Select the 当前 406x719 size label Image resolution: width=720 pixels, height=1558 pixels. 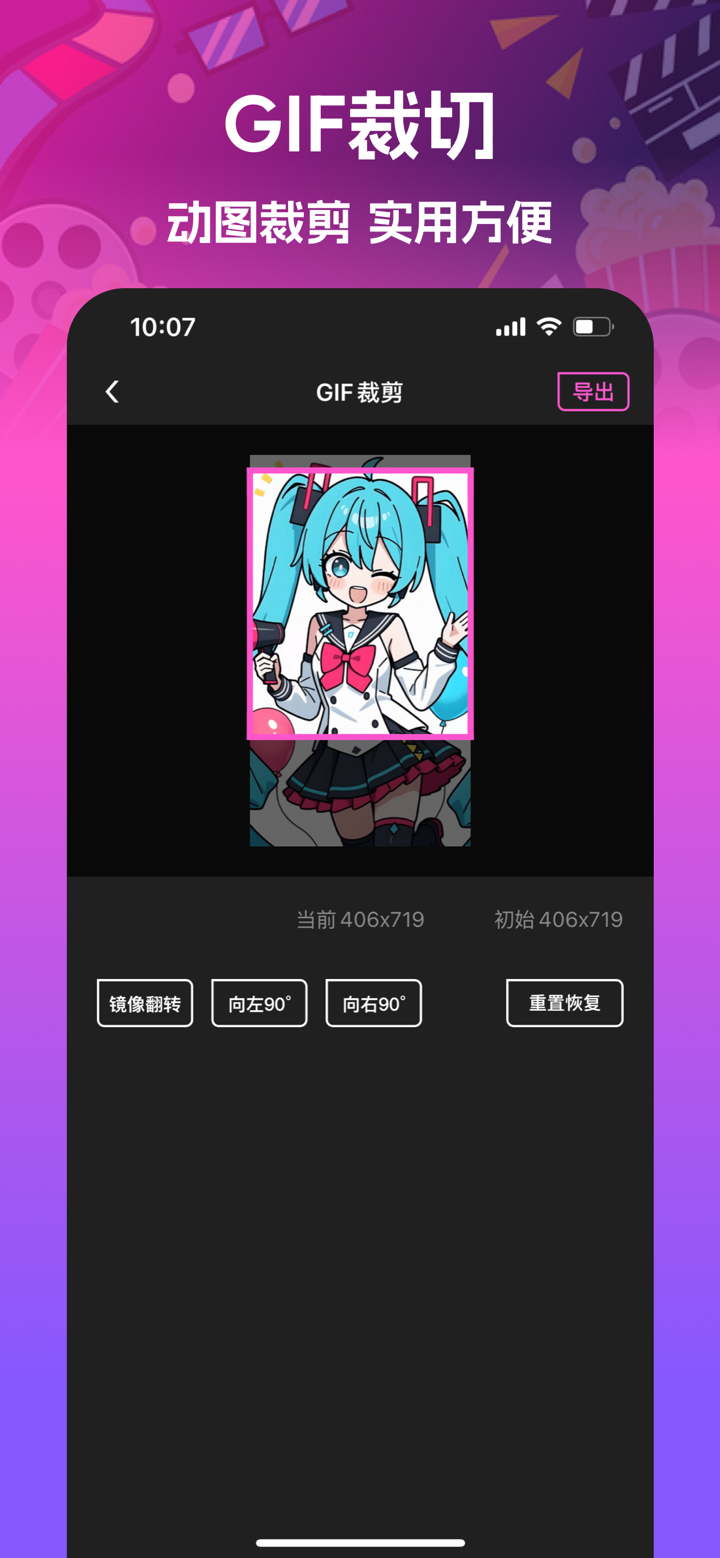click(x=360, y=919)
